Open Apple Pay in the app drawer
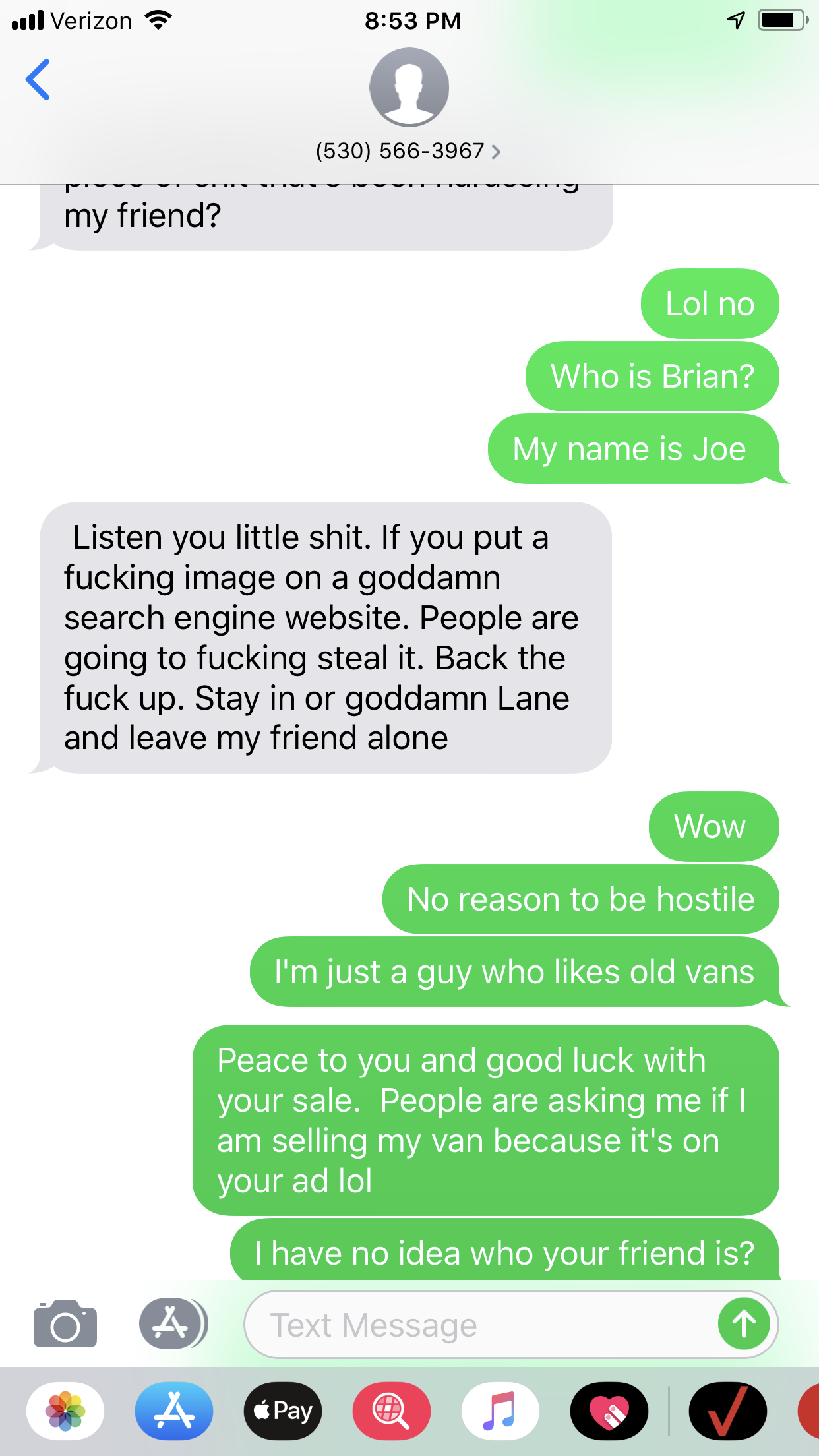The height and width of the screenshot is (1456, 819). pyautogui.click(x=283, y=1411)
